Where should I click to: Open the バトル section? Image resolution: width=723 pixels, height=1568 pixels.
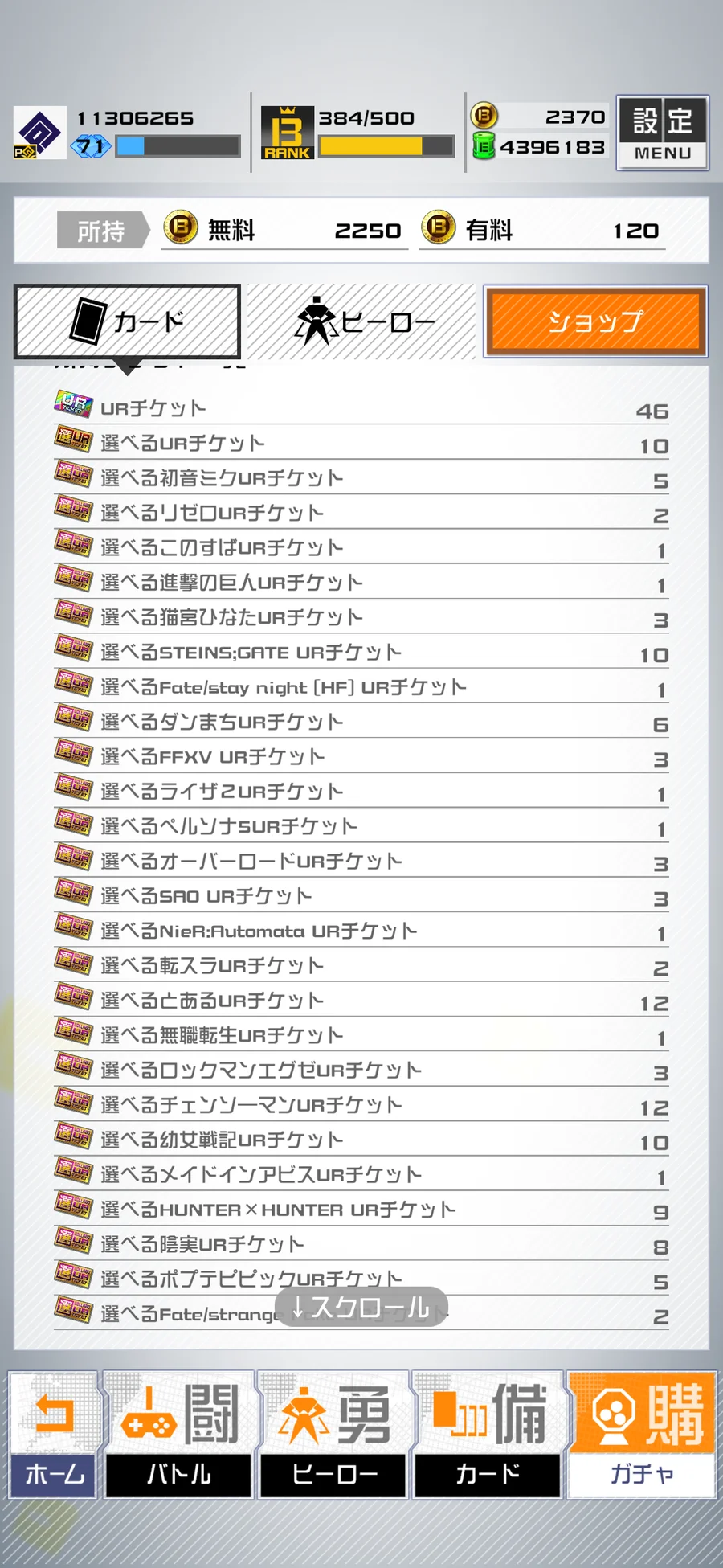click(x=178, y=1435)
